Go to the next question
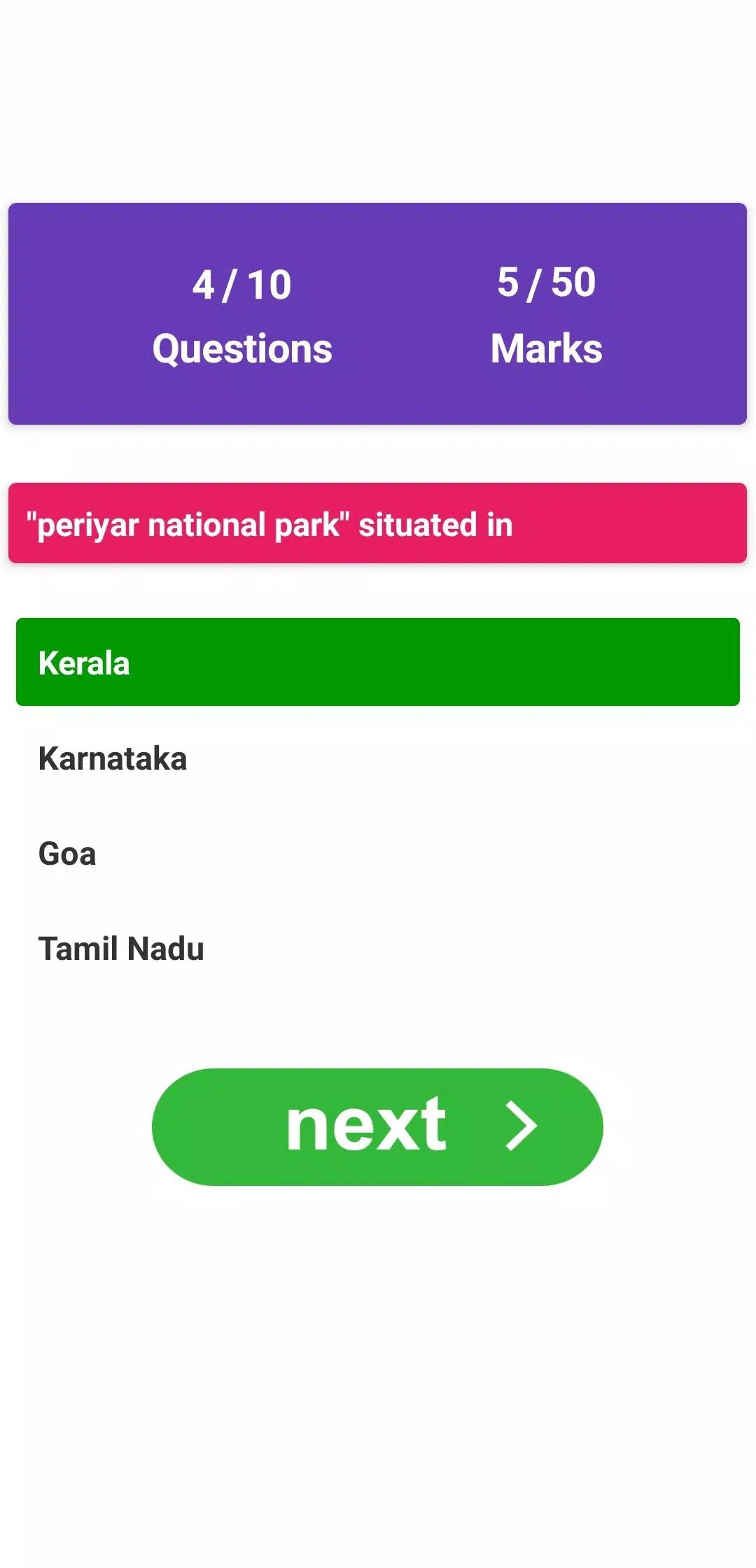The image size is (756, 1568). pos(377,1126)
